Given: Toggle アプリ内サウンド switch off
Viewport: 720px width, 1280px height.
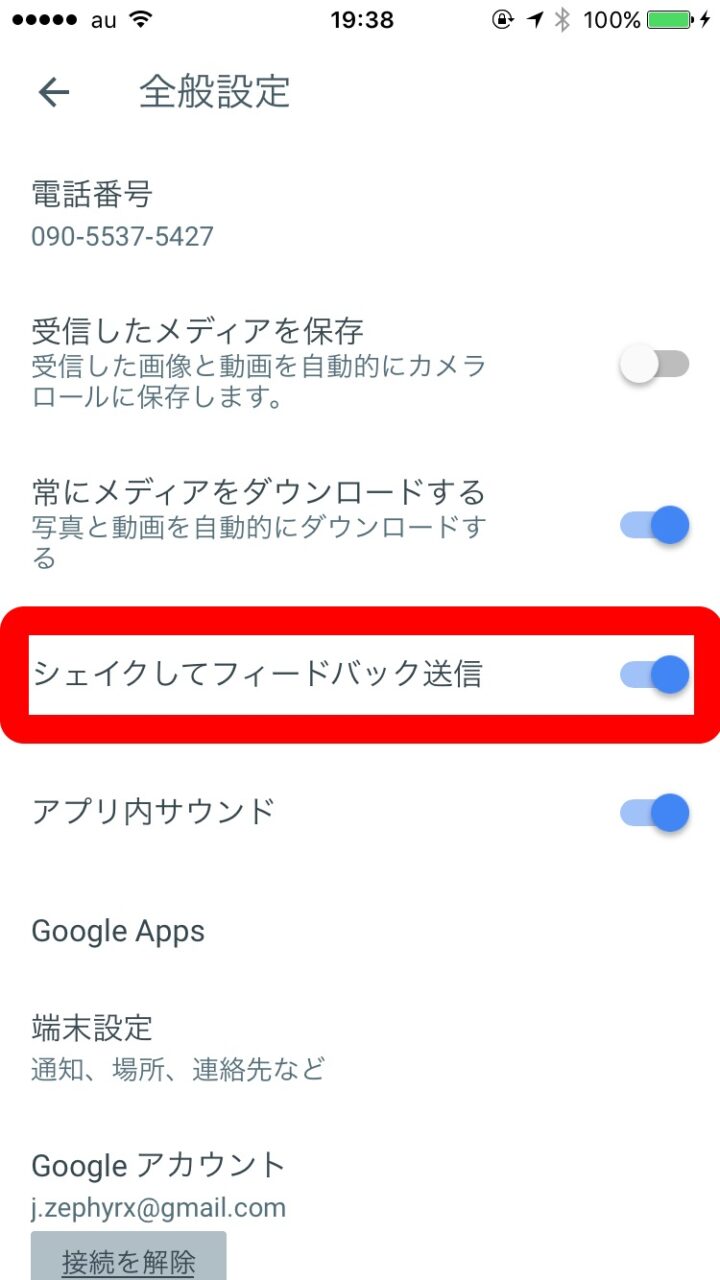Looking at the screenshot, I should pos(654,812).
